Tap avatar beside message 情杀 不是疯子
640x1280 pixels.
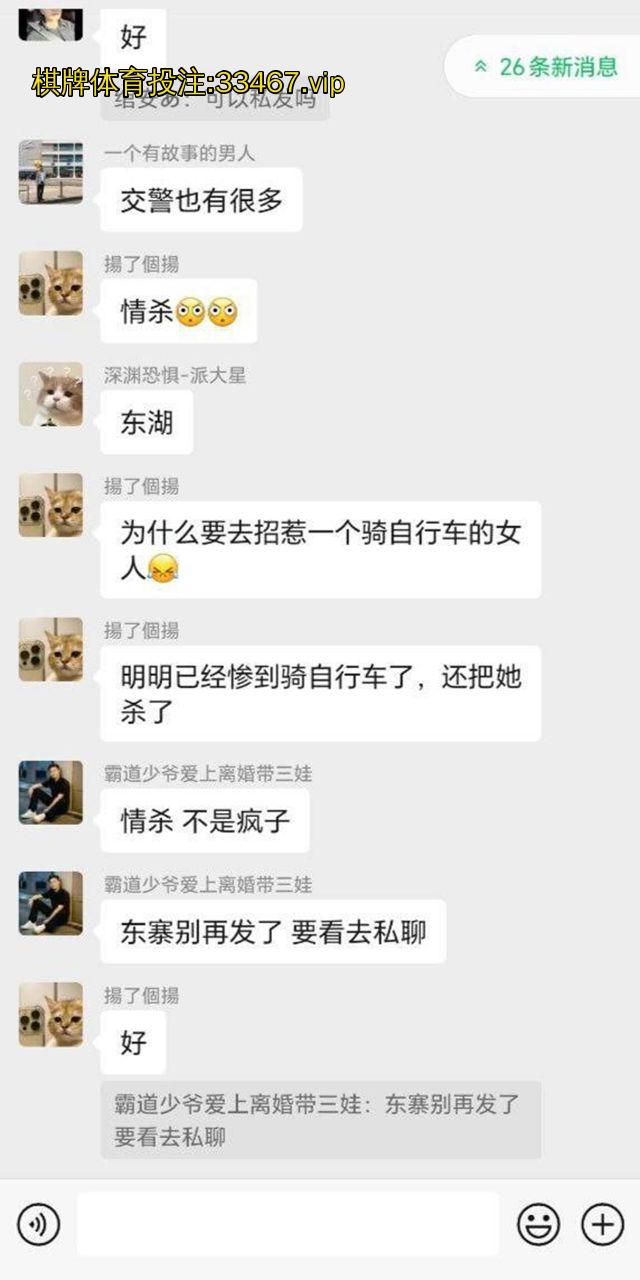[51, 792]
